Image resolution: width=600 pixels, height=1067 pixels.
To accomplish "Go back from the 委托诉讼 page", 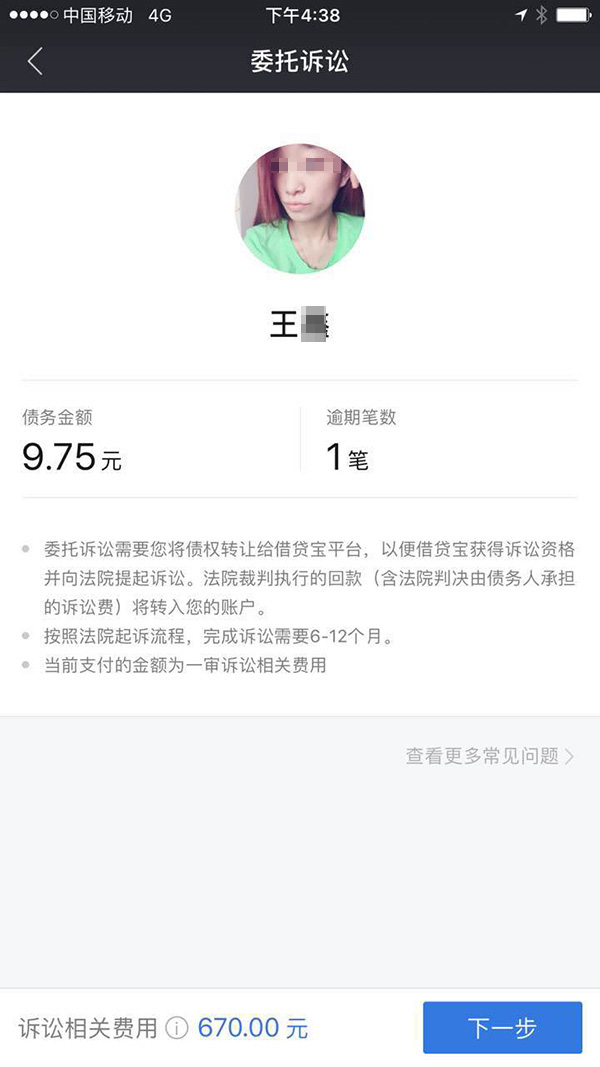I will point(35,62).
